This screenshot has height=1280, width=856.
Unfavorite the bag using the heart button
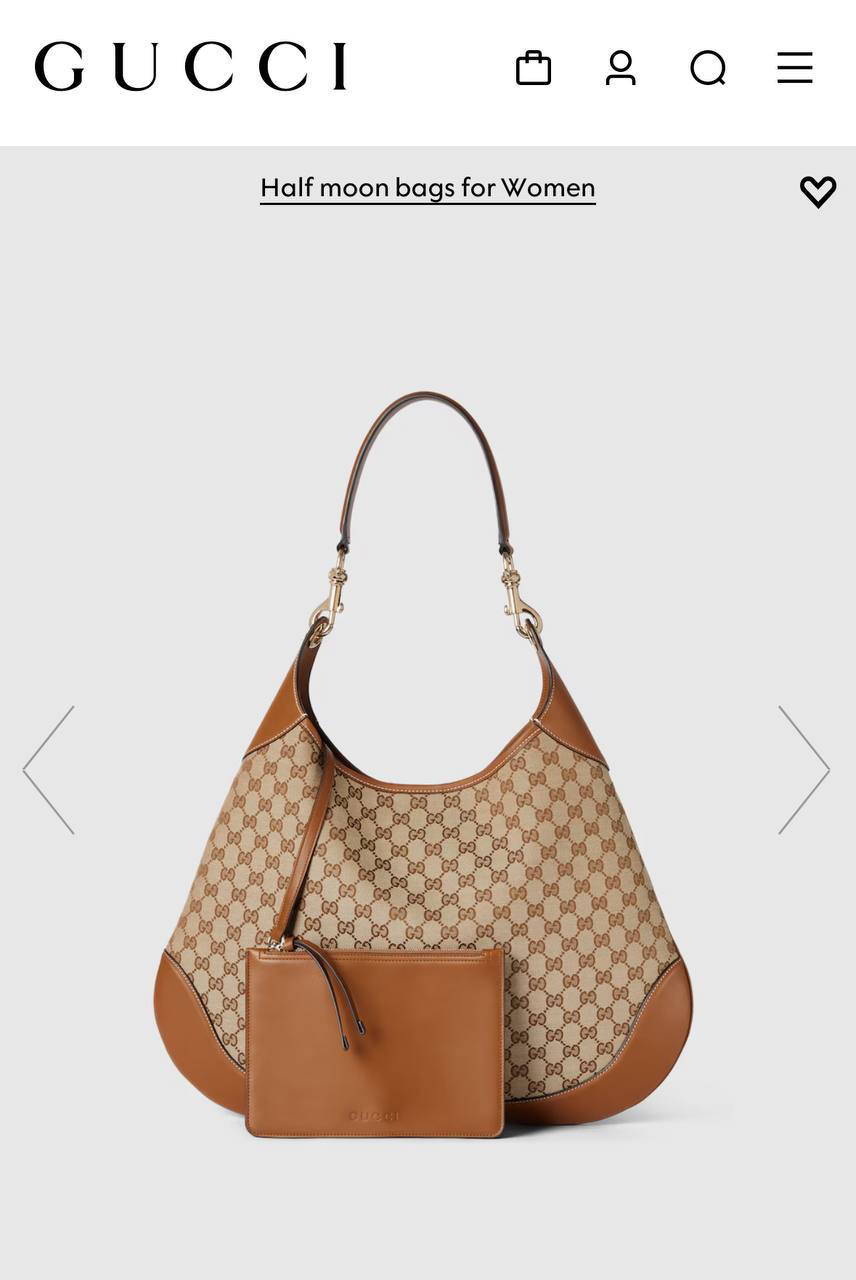[x=818, y=190]
